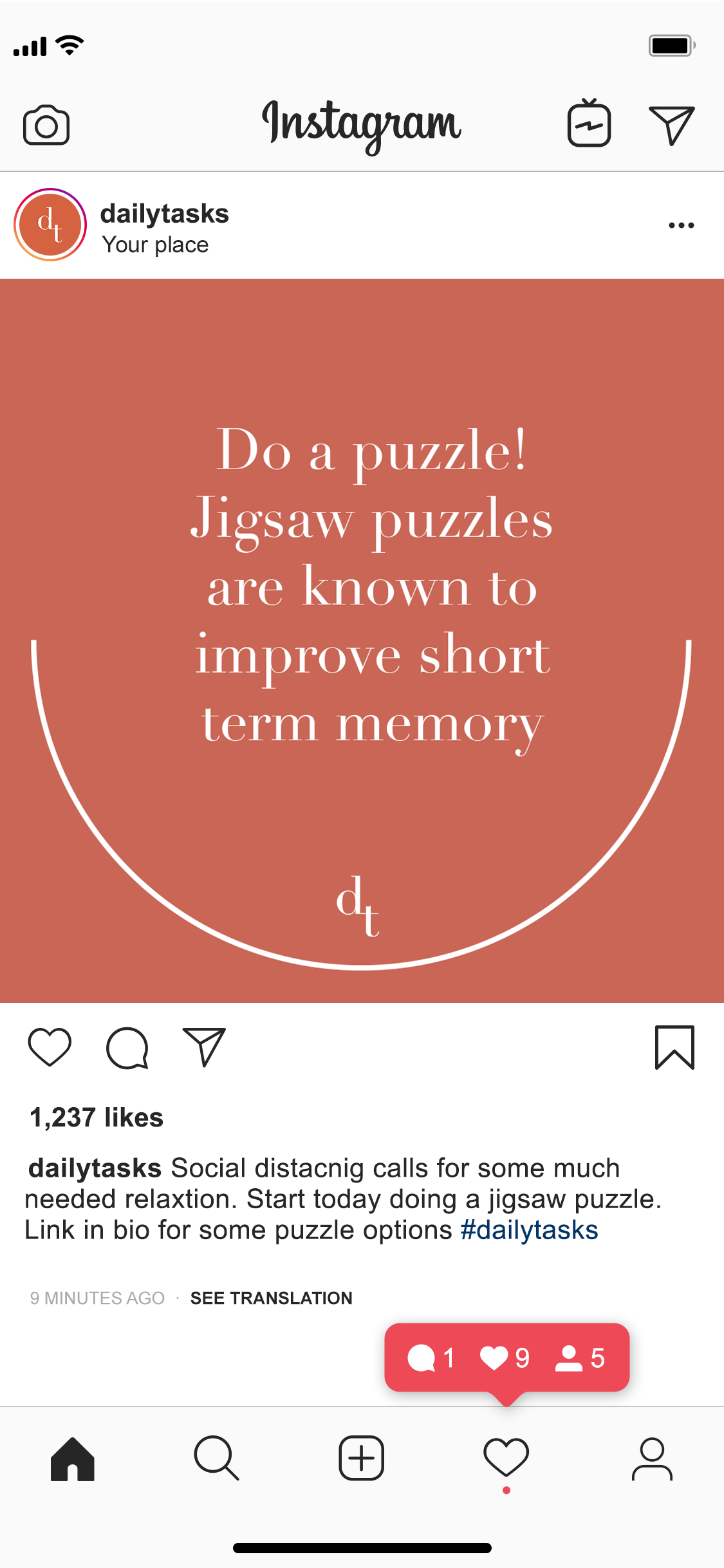
Task: Share the puzzle post
Action: click(x=203, y=1048)
